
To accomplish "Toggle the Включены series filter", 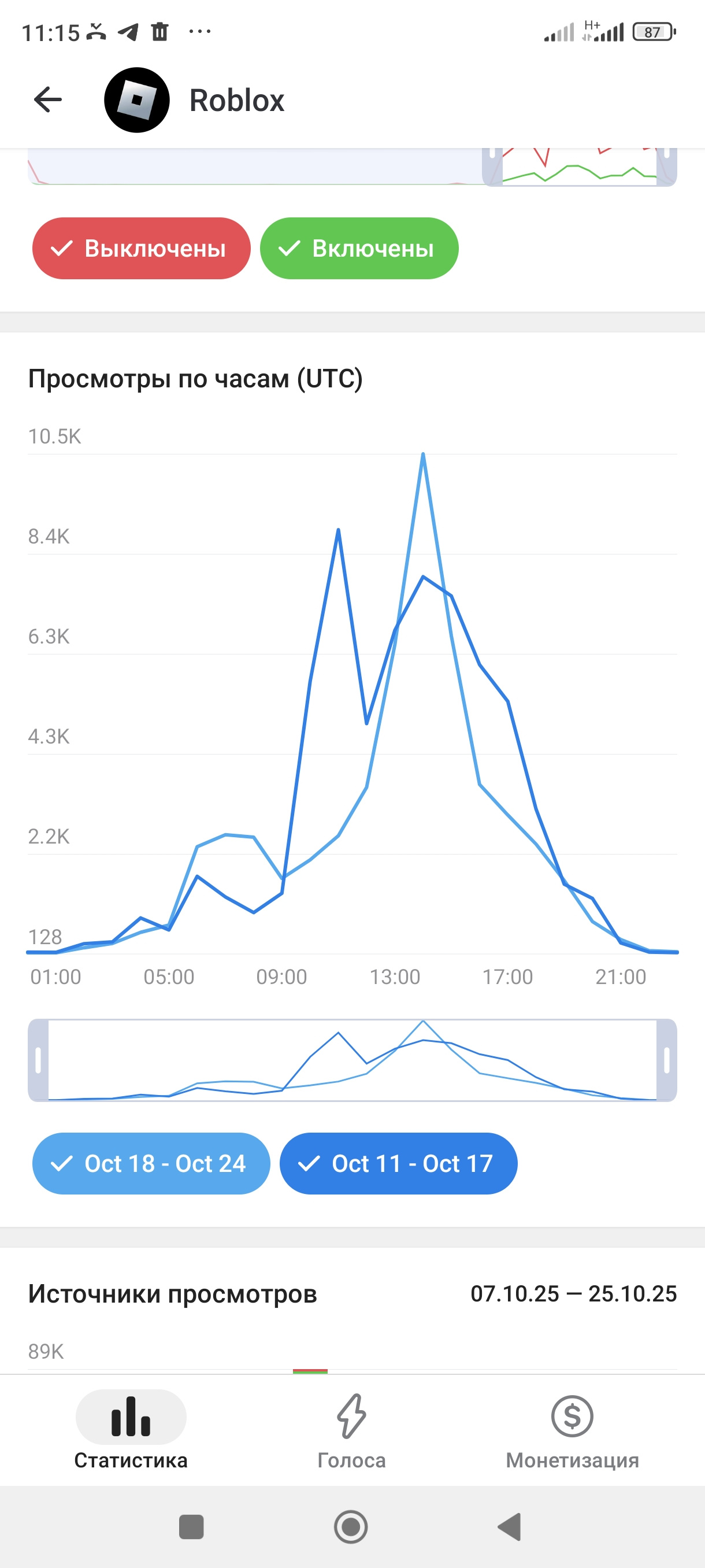I will click(x=359, y=249).
